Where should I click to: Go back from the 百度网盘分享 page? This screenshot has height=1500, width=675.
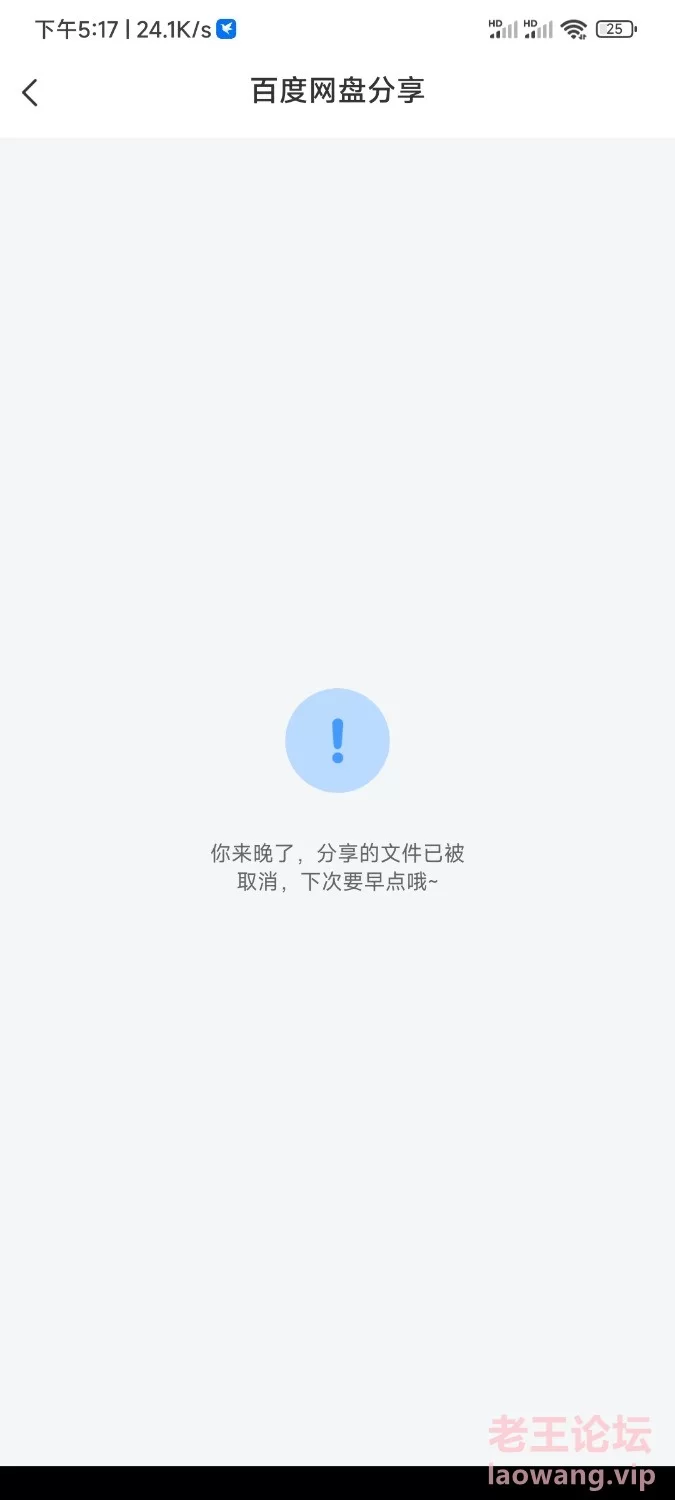(x=30, y=92)
